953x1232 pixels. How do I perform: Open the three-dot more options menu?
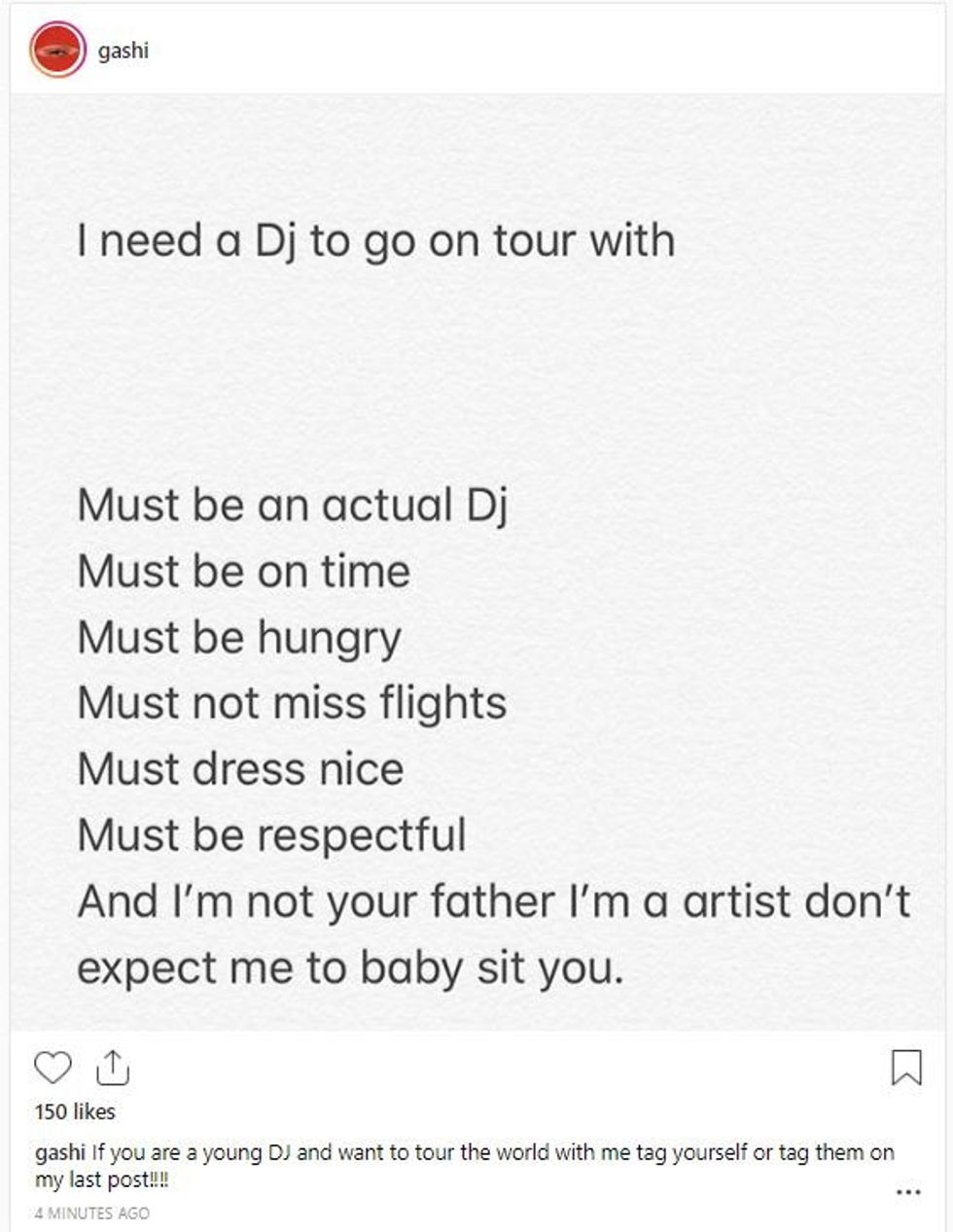tap(908, 1191)
